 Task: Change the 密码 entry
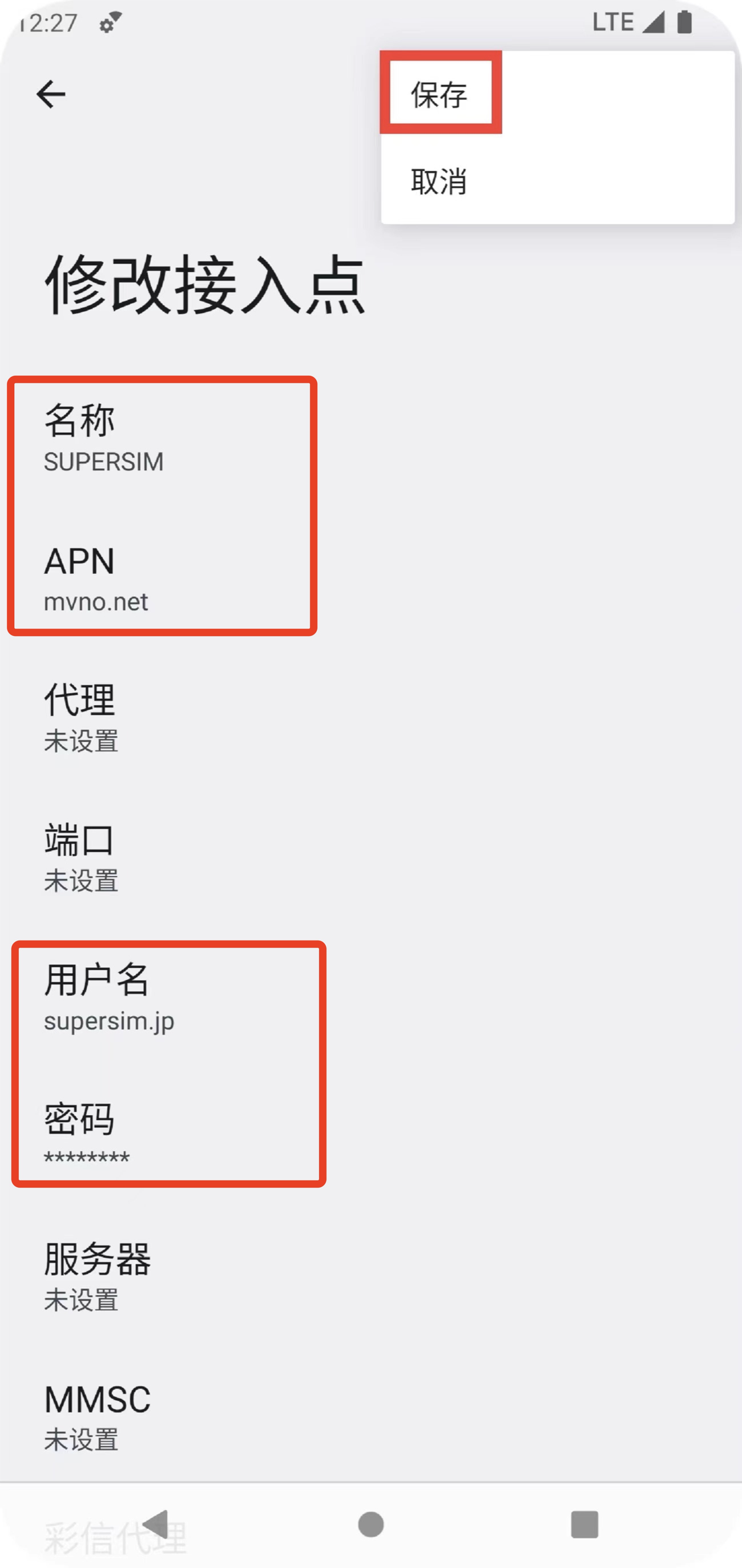click(x=371, y=1136)
